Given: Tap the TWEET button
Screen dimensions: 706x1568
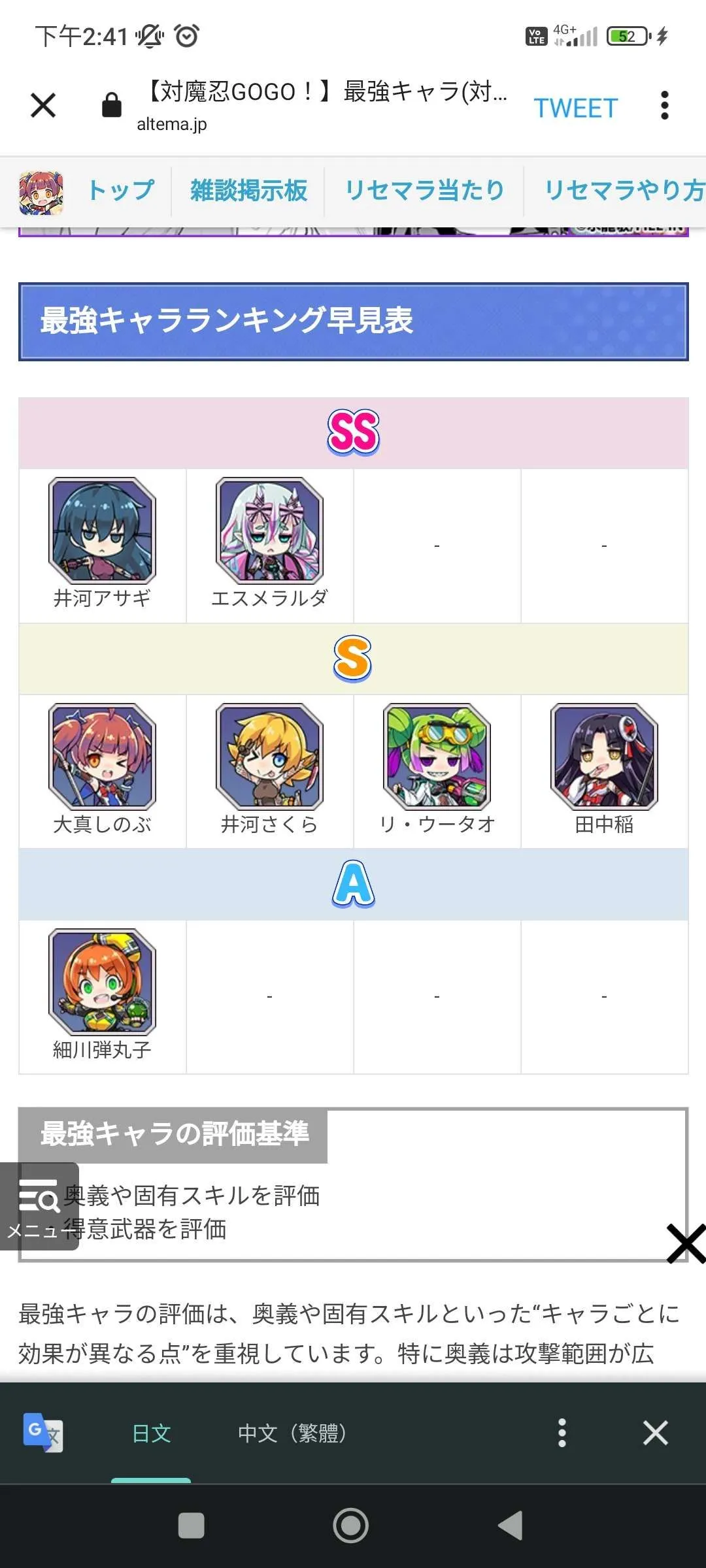Looking at the screenshot, I should pyautogui.click(x=575, y=108).
